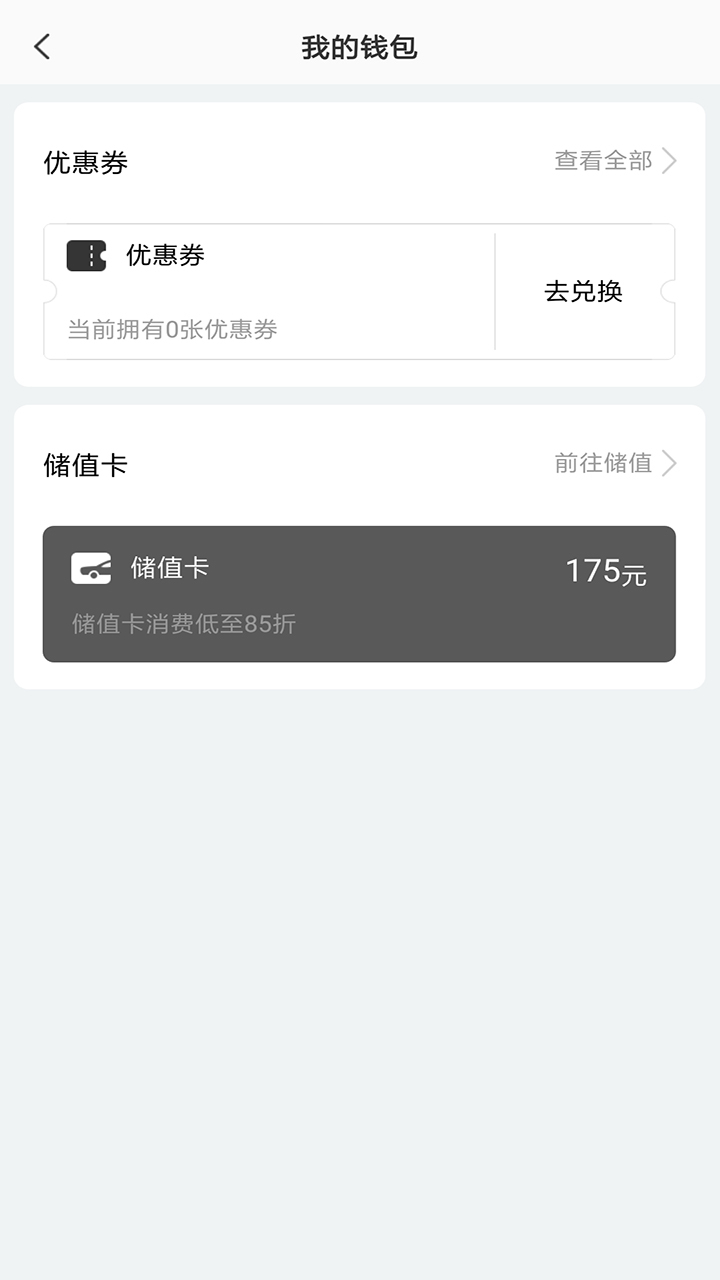Go back from My Wallet page
The image size is (720, 1280).
[42, 46]
